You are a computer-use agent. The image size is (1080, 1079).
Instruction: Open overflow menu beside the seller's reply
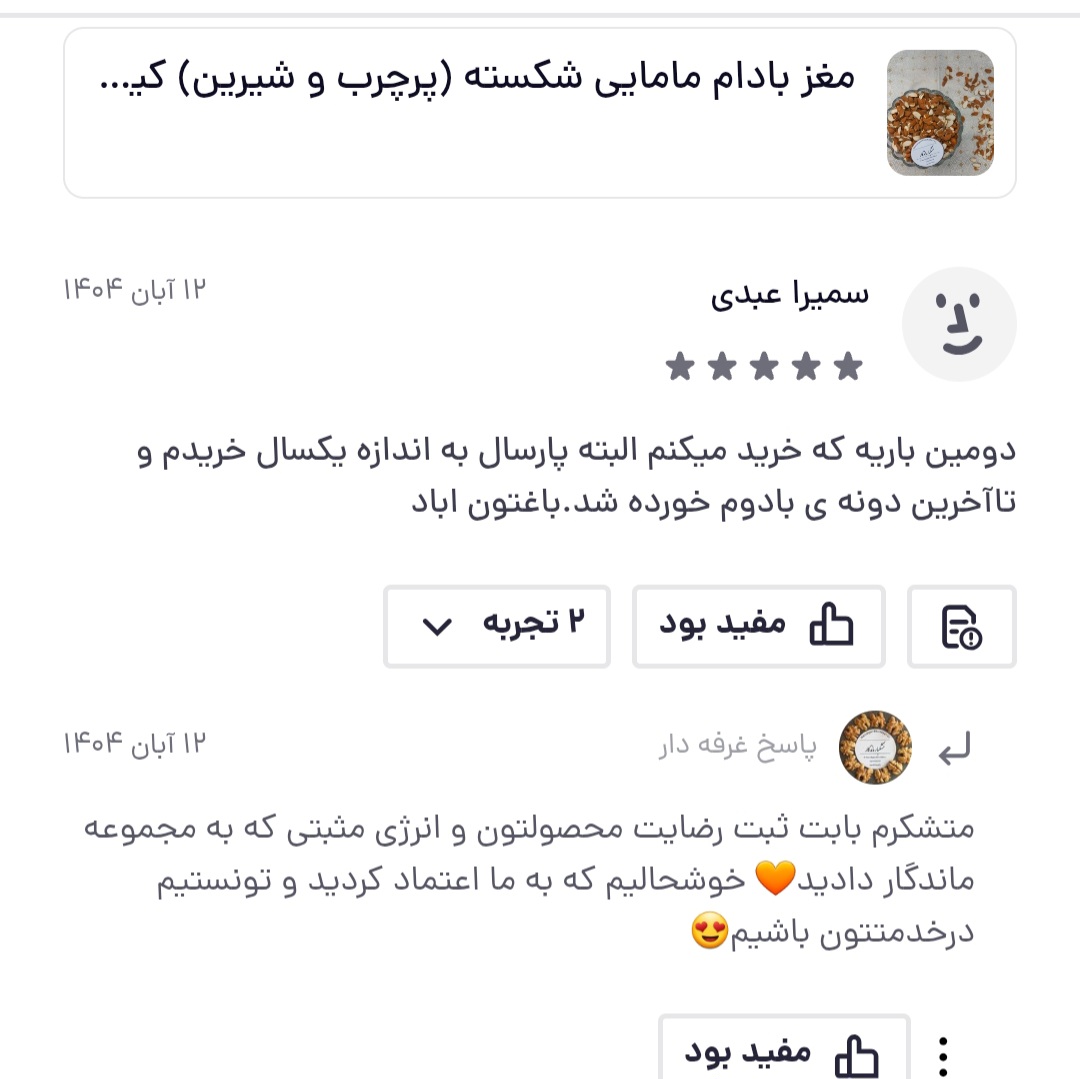click(942, 1056)
